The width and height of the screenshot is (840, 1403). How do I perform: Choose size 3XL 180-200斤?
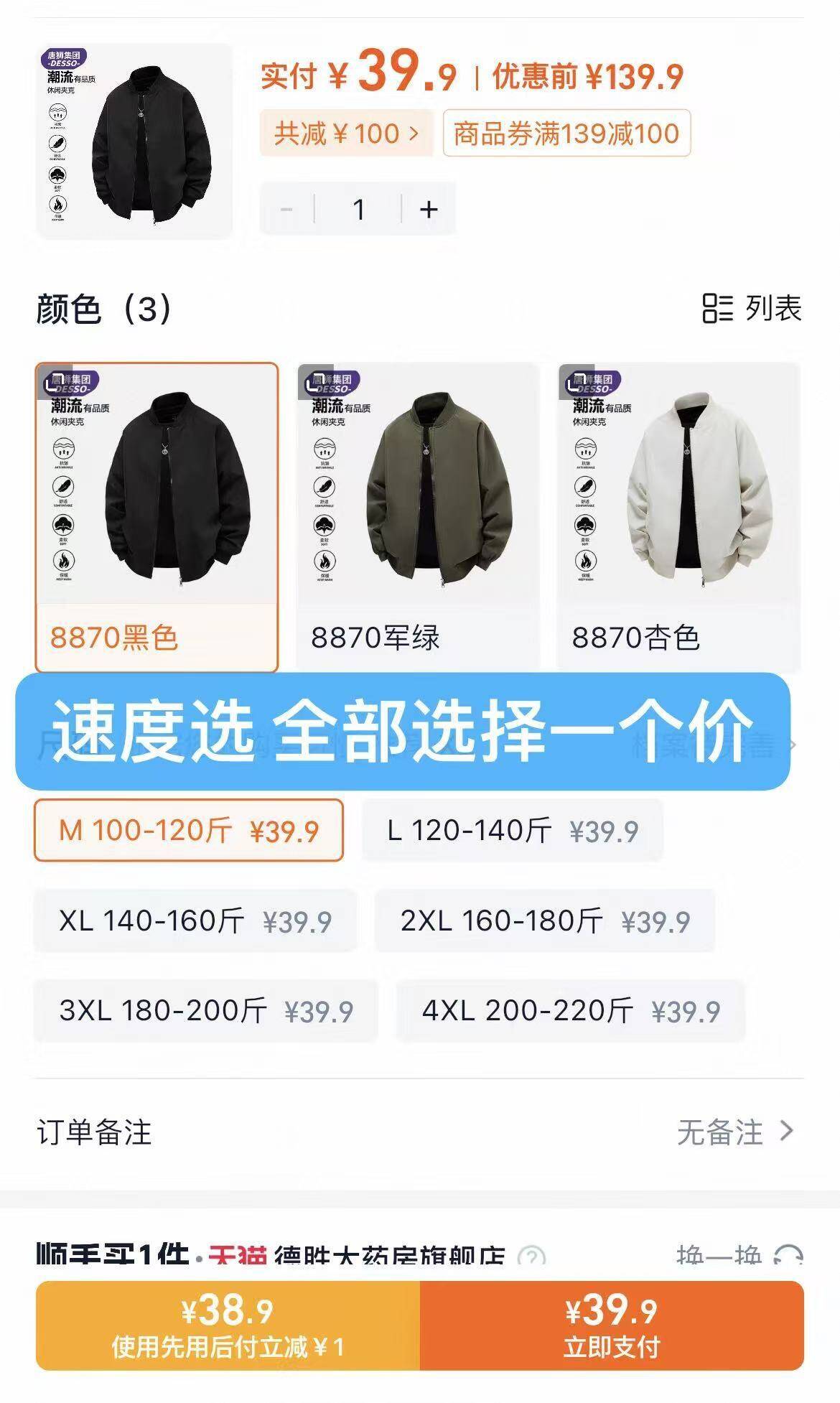[205, 1011]
